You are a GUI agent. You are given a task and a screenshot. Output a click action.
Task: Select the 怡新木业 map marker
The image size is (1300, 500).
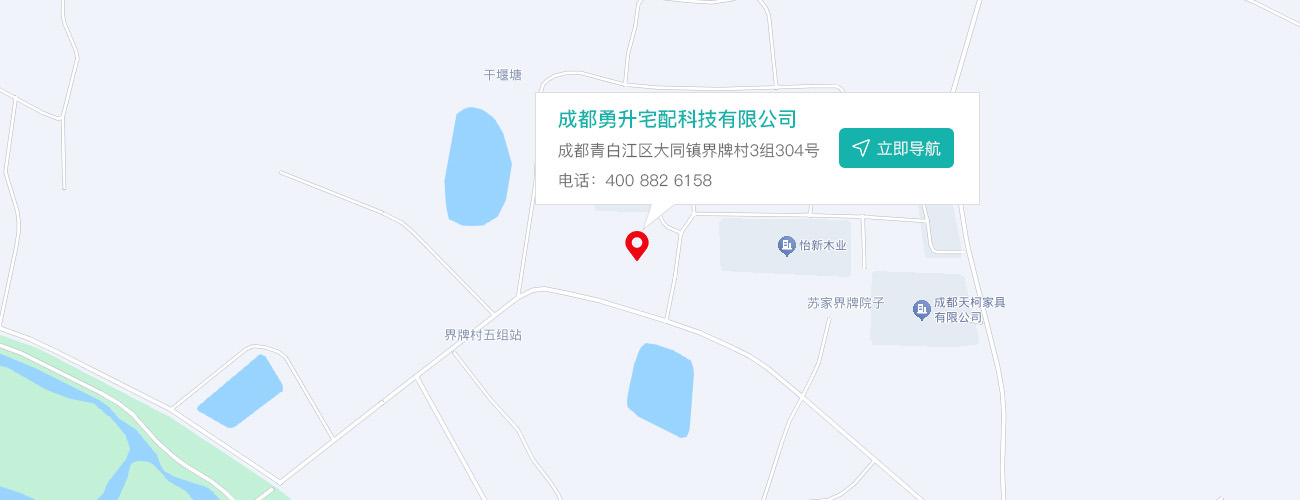(x=787, y=245)
